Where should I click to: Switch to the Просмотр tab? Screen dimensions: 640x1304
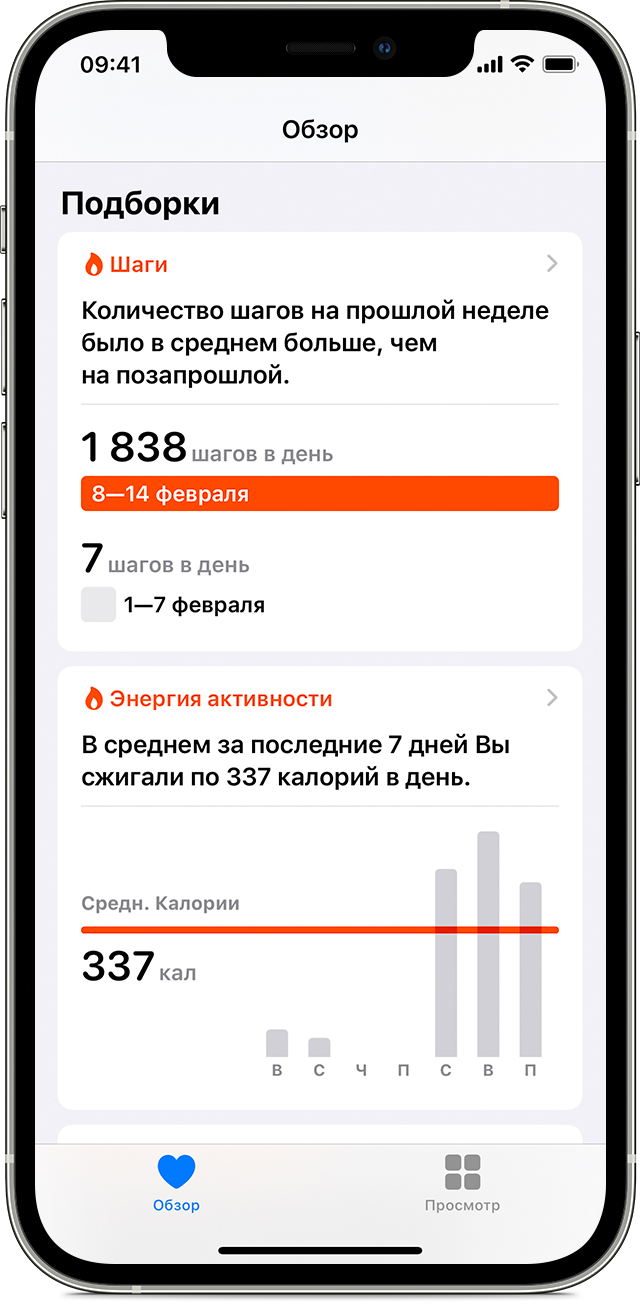[462, 1182]
